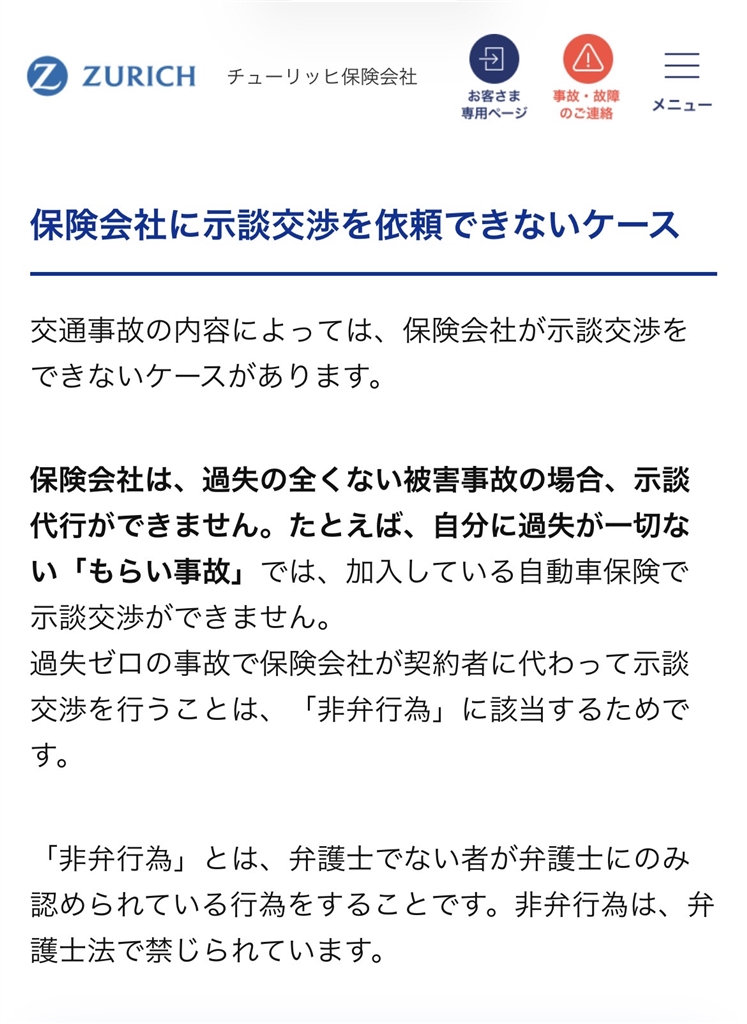Screen dimensions: 747x1024
Task: Open the 事故・故障のご連絡 accident report page
Action: pyautogui.click(x=587, y=76)
